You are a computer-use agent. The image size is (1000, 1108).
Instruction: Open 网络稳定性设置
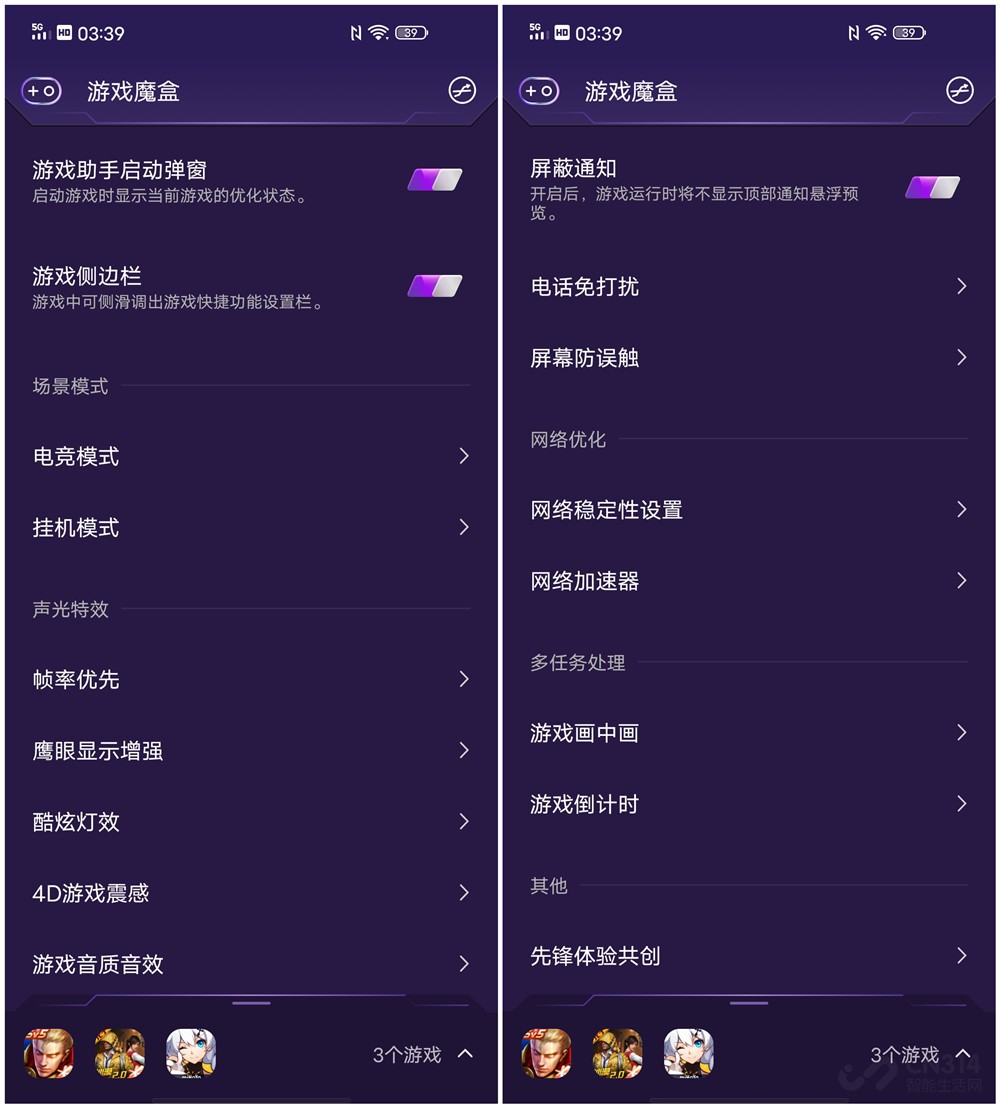click(748, 509)
